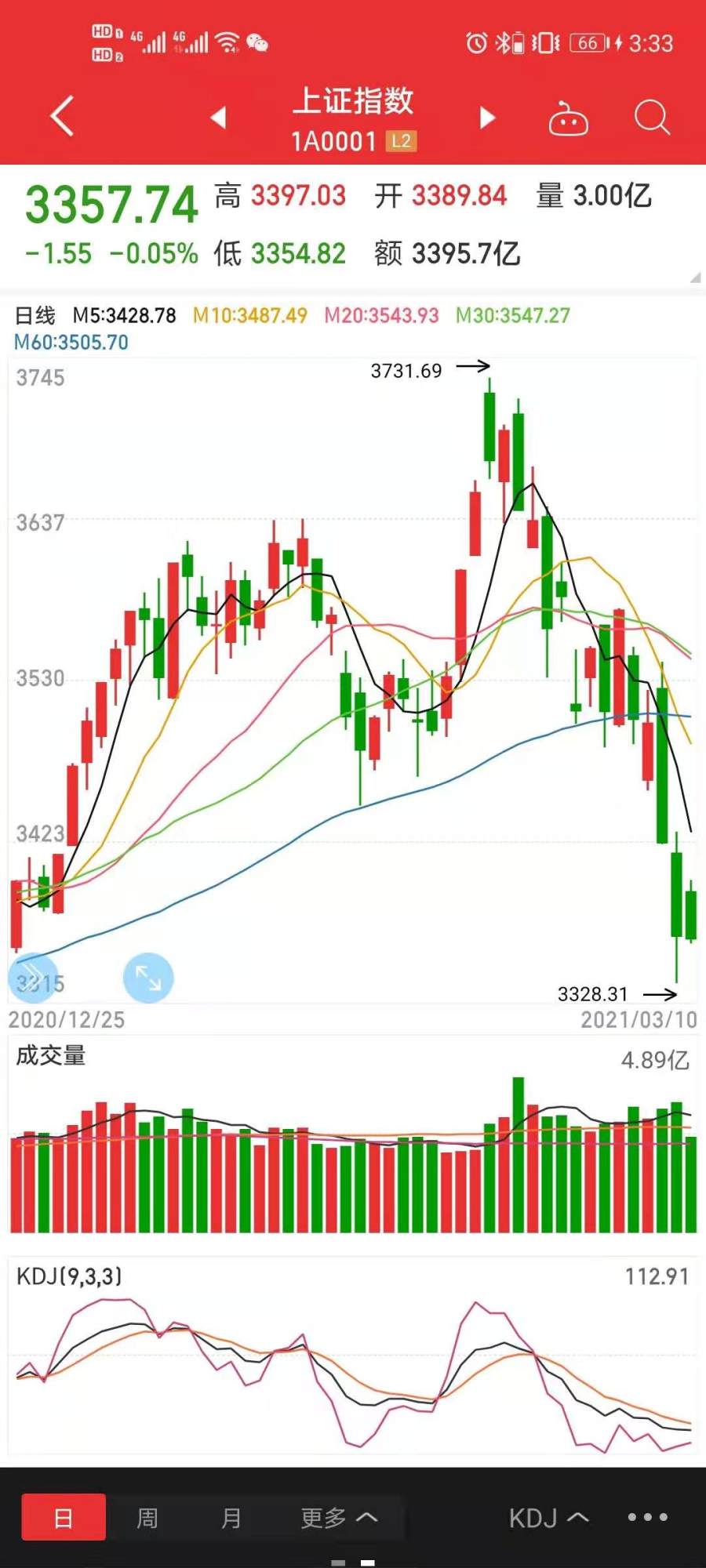
Task: Switch to the next stock with right triangle
Action: (x=488, y=118)
